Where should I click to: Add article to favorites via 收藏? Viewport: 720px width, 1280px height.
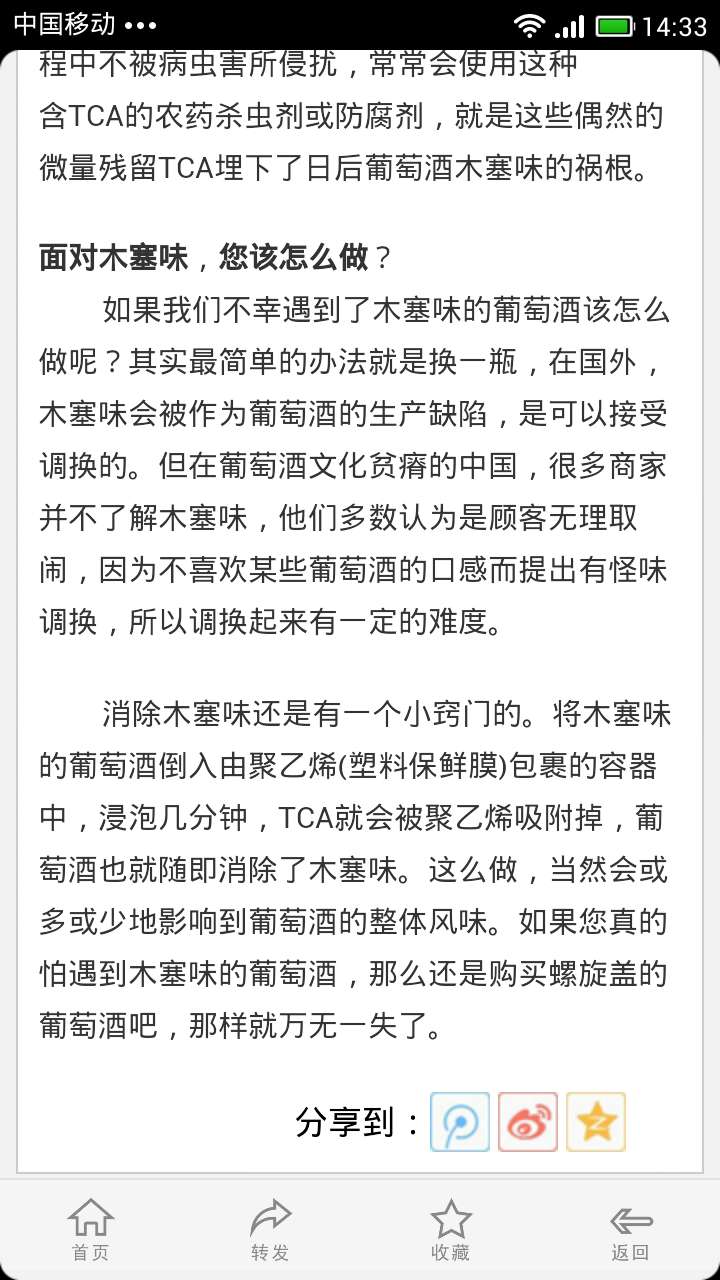[x=450, y=1230]
